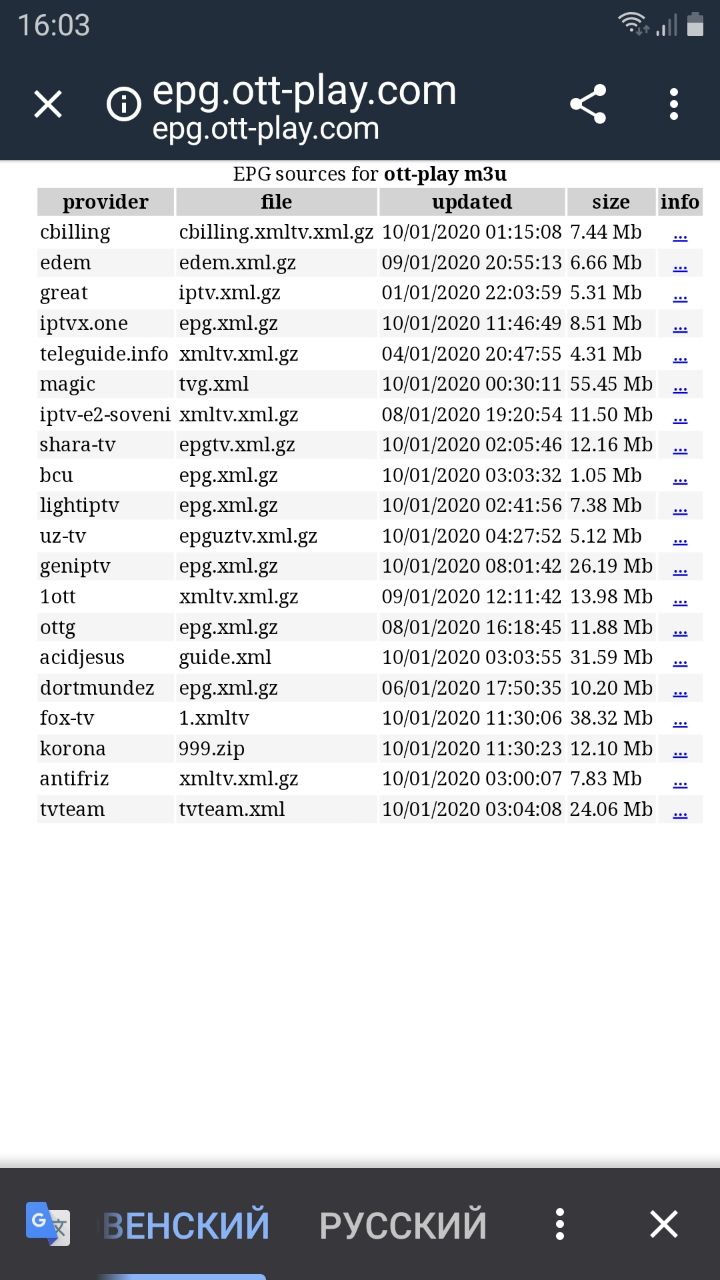Open translate bar options menu

pyautogui.click(x=560, y=1224)
